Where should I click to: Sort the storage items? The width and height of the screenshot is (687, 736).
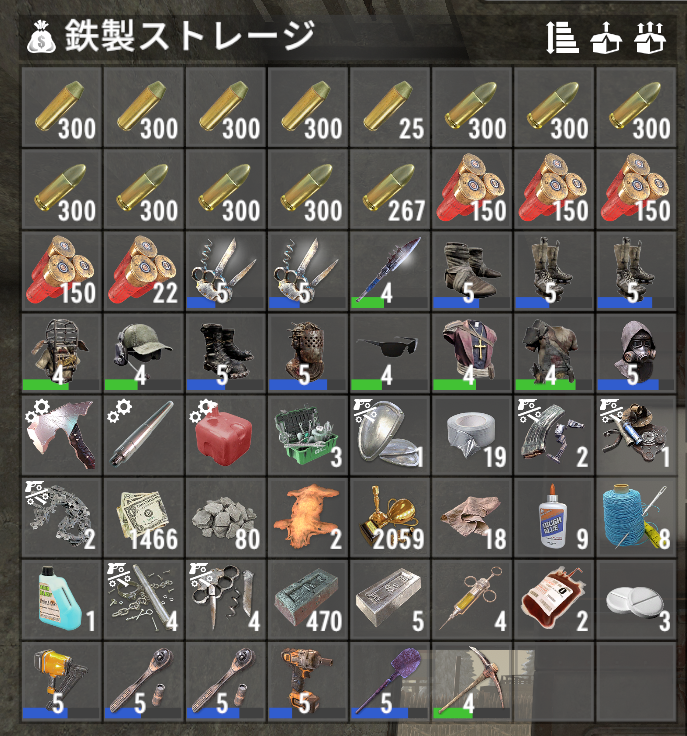562,38
